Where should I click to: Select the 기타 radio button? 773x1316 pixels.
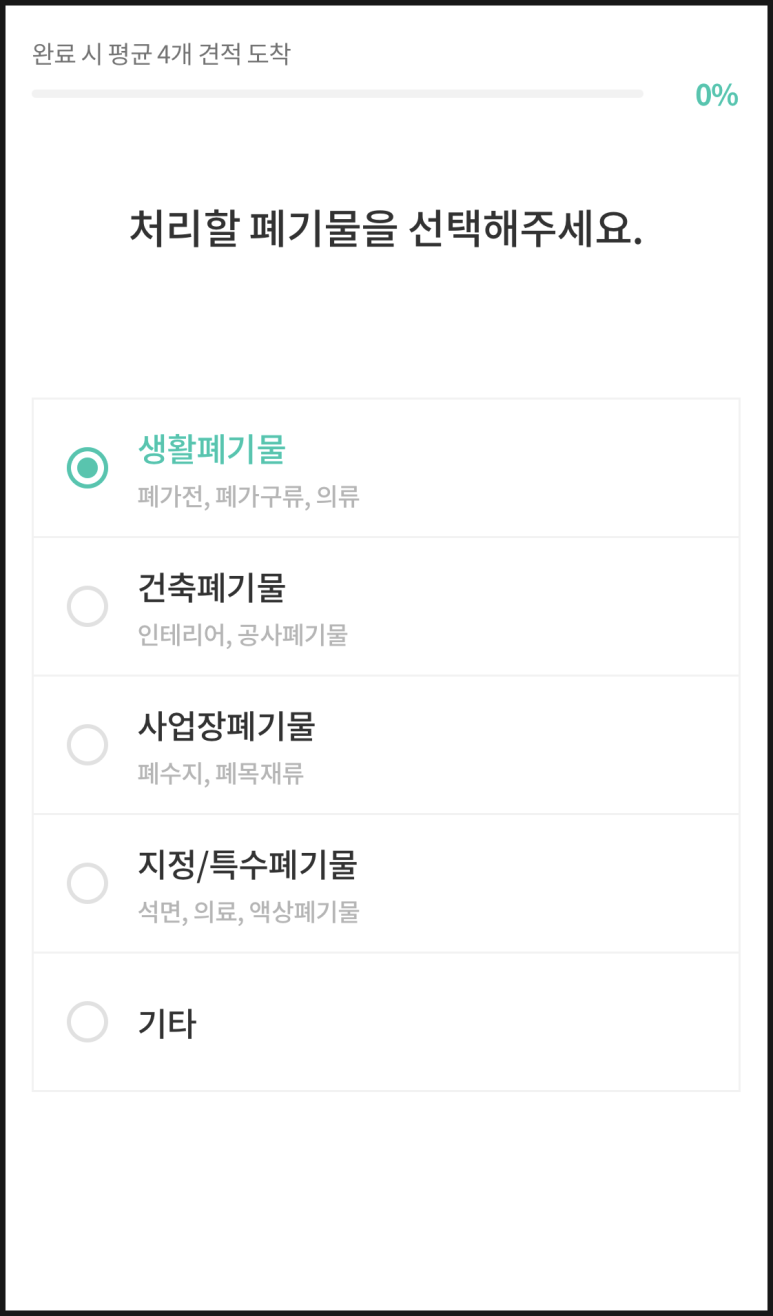tap(88, 1022)
